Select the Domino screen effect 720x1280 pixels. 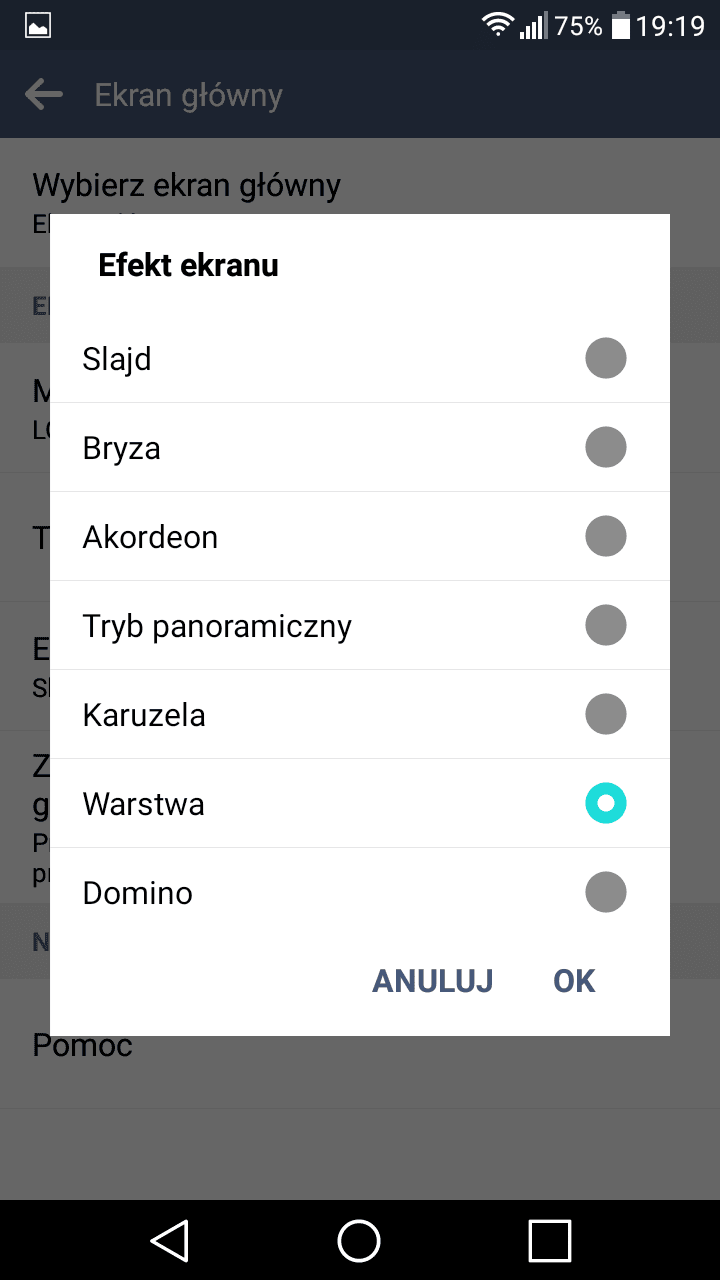[x=360, y=892]
